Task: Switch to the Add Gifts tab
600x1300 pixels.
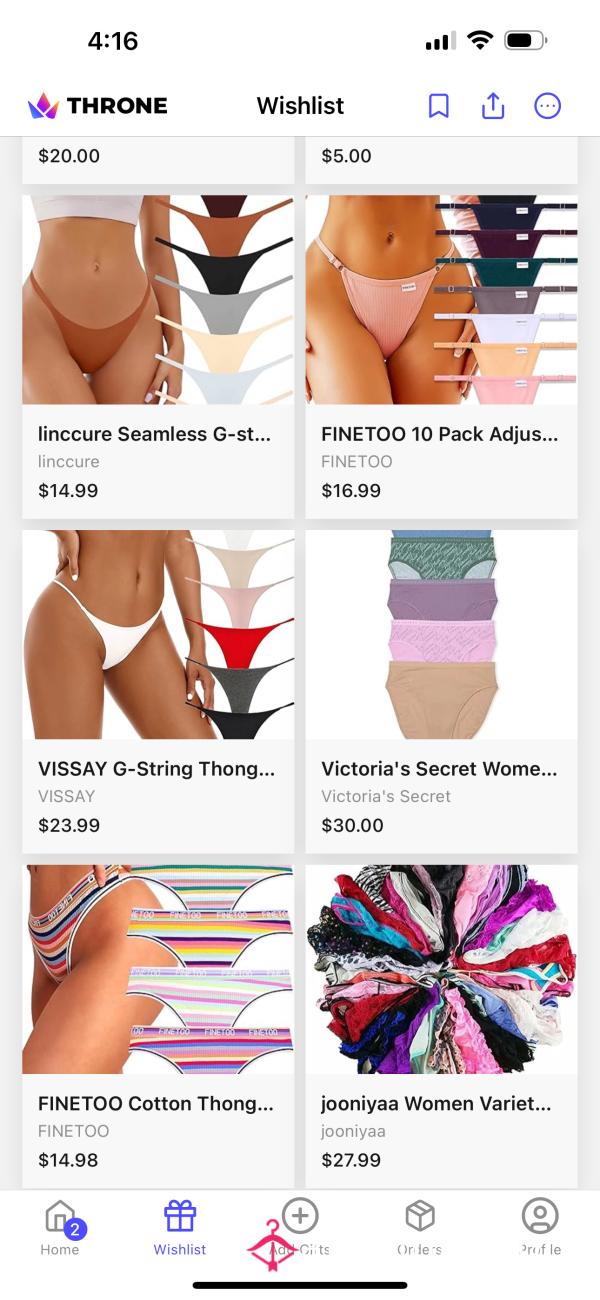Action: point(300,1228)
